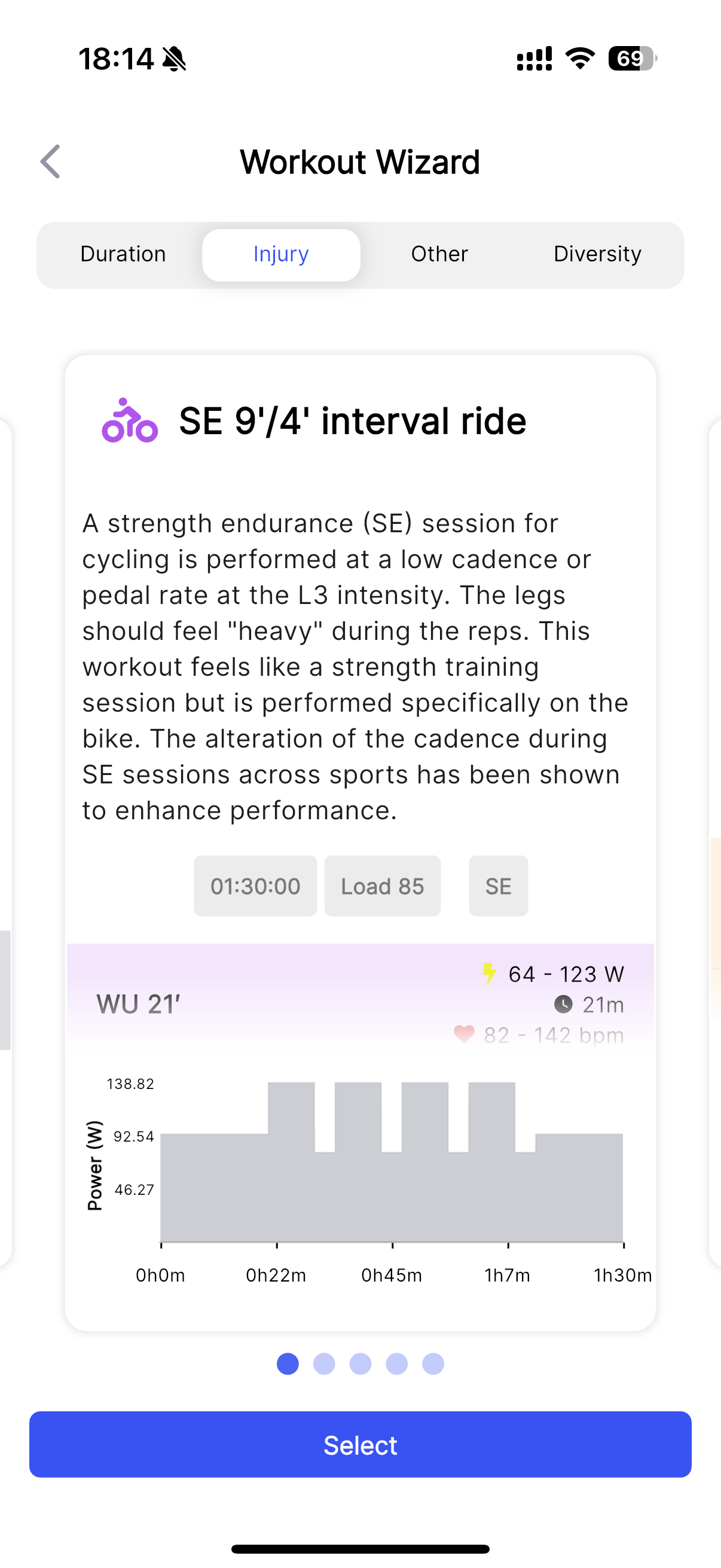This screenshot has height=1568, width=721.
Task: Open the SE 9'/4' interval ride card
Action: [360, 843]
